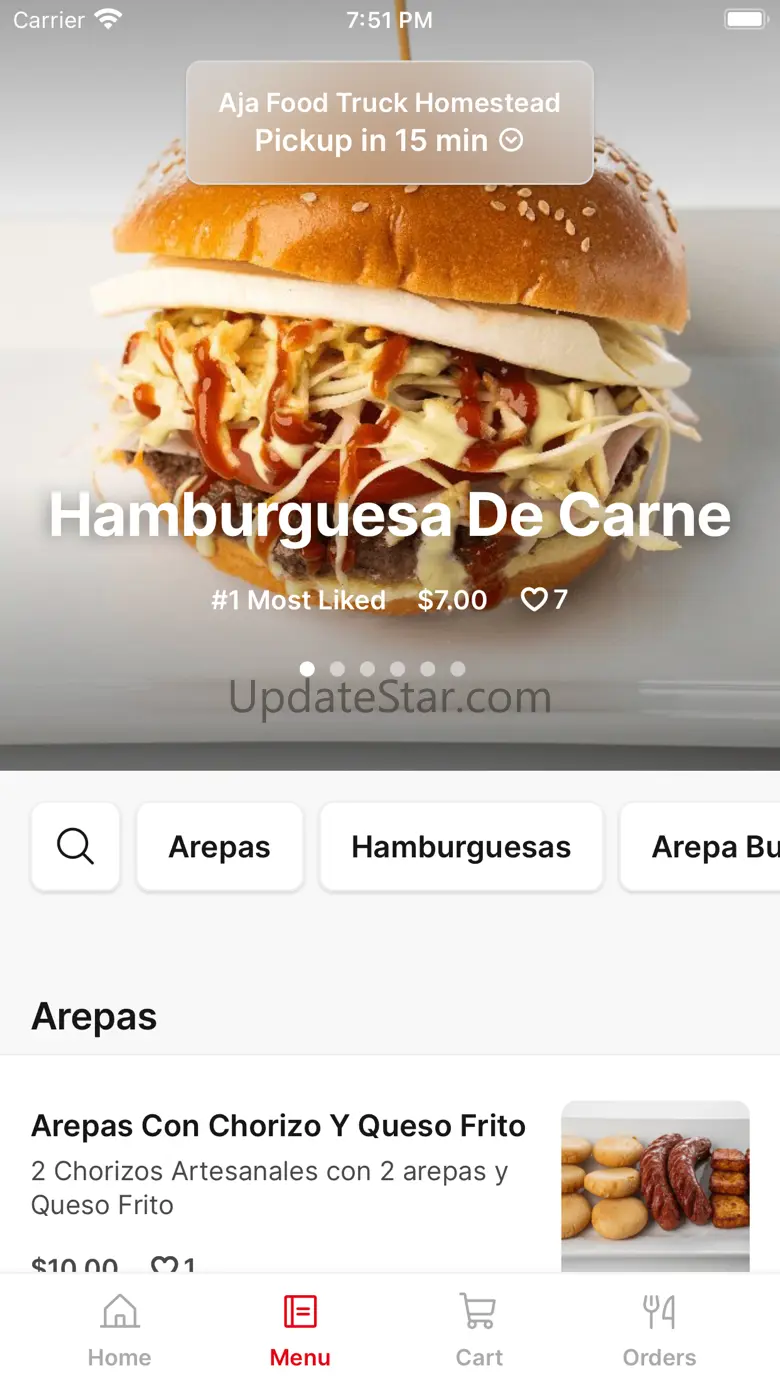The width and height of the screenshot is (780, 1387).
Task: Like the Hamburguesa De Carne heart icon
Action: [535, 600]
